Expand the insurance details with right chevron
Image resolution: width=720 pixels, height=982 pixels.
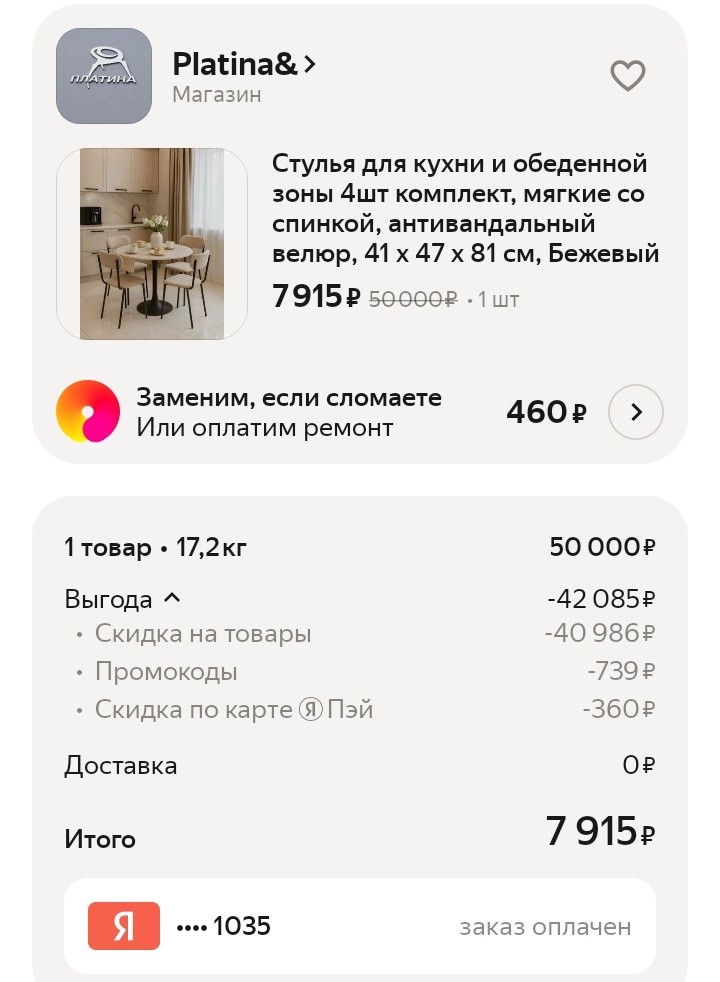tap(635, 412)
